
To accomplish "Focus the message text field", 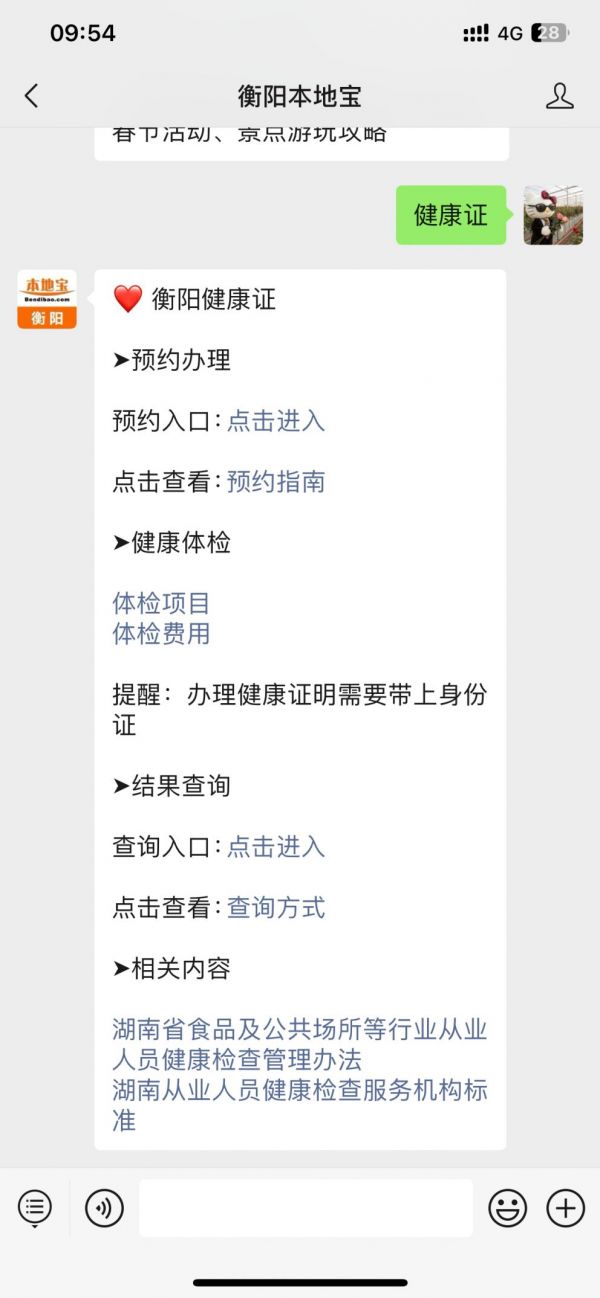I will tap(306, 1208).
